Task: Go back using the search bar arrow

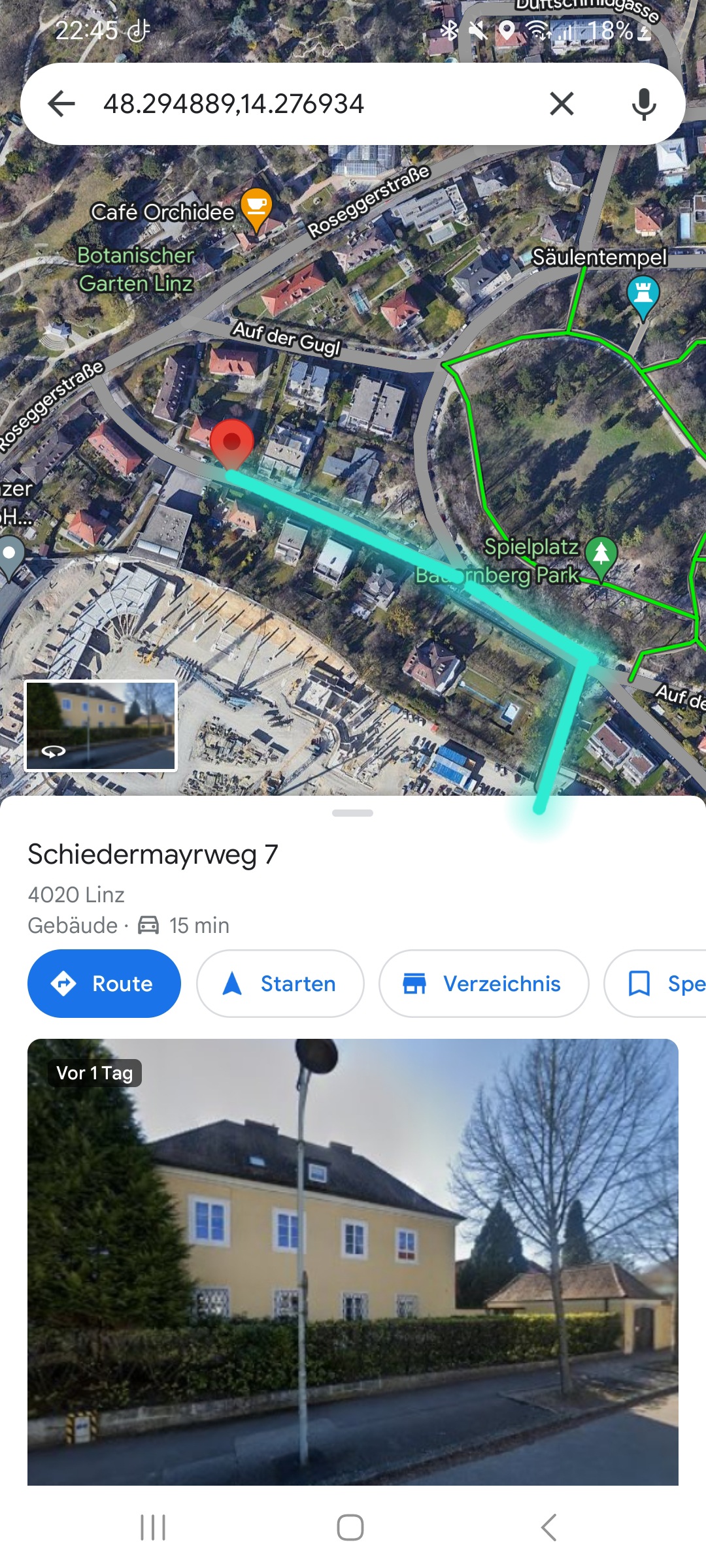Action: tap(61, 104)
